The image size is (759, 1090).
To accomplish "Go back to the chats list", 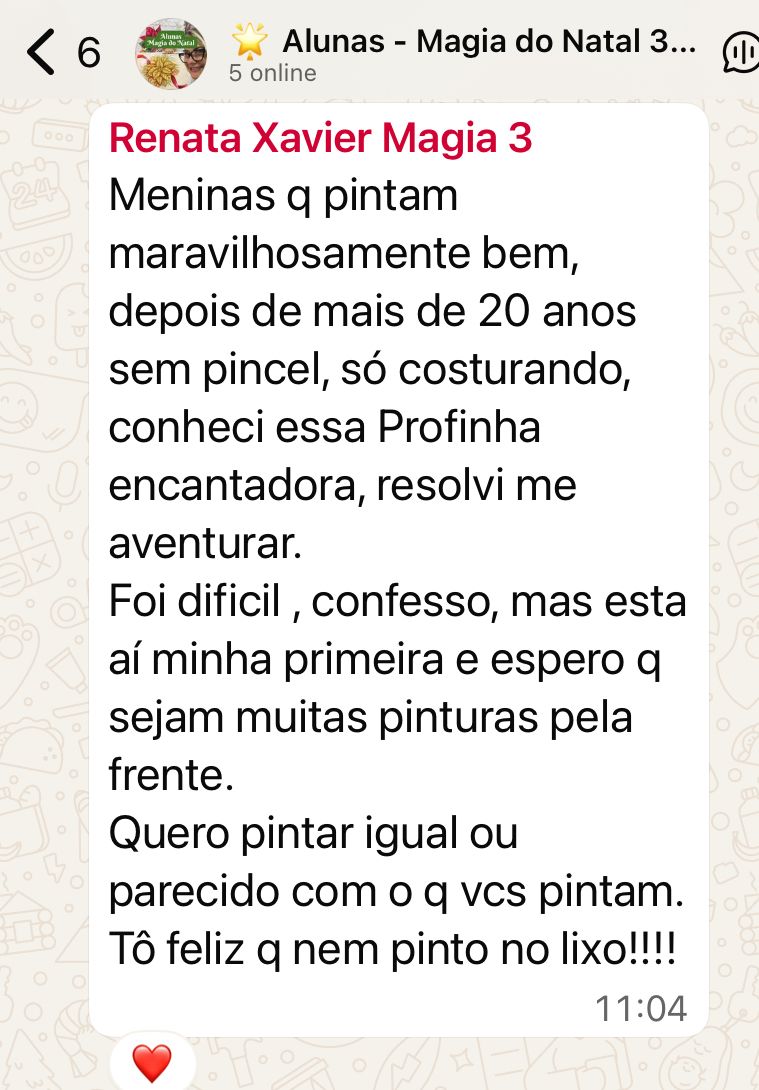I will click(42, 52).
